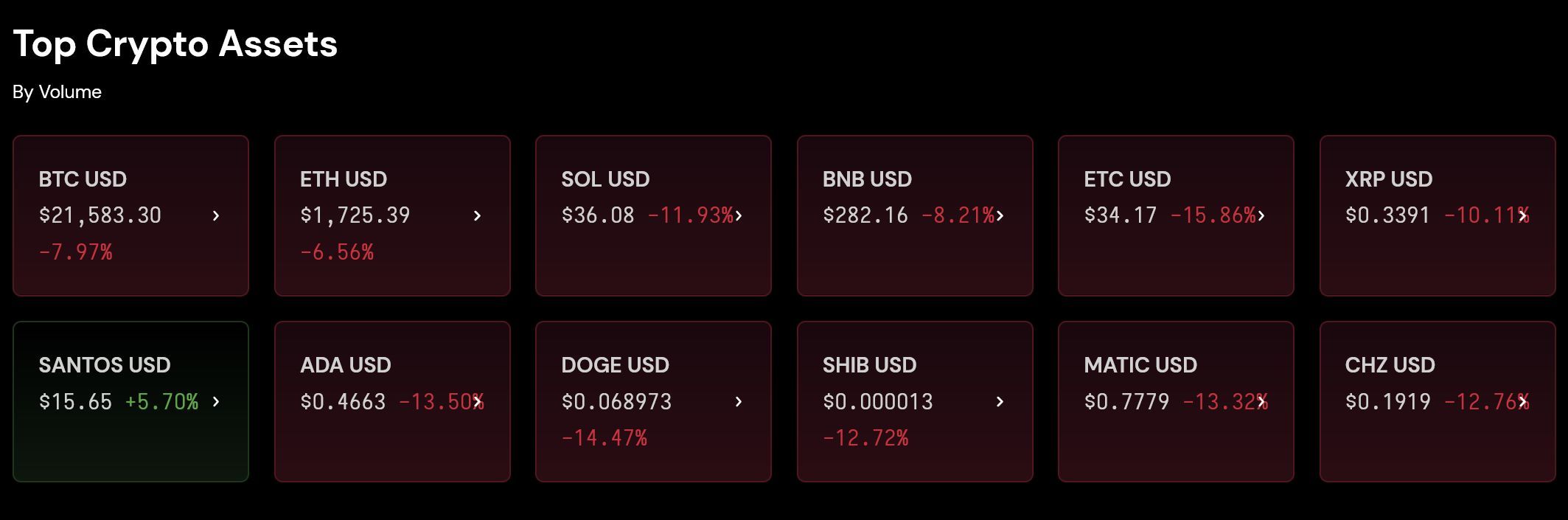Open BNB USD asset page
Image resolution: width=1568 pixels, height=520 pixels.
tap(915, 215)
